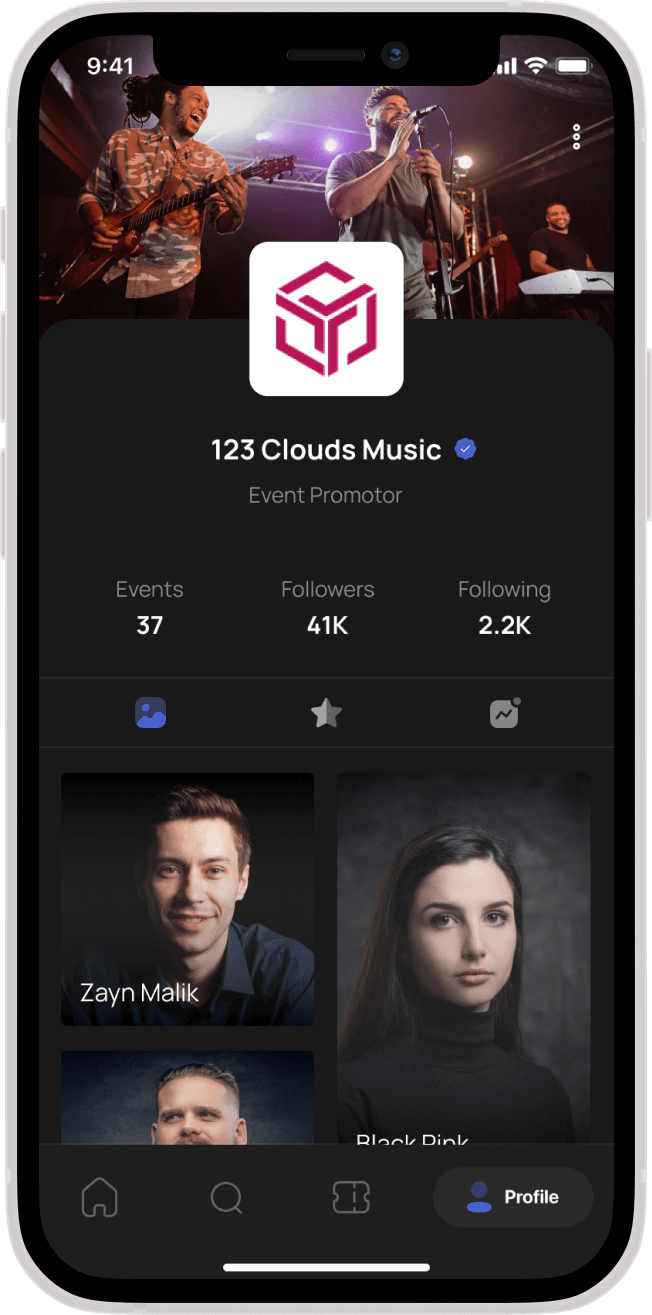The image size is (652, 1315).
Task: Switch to the activity chart tab
Action: pos(505,713)
